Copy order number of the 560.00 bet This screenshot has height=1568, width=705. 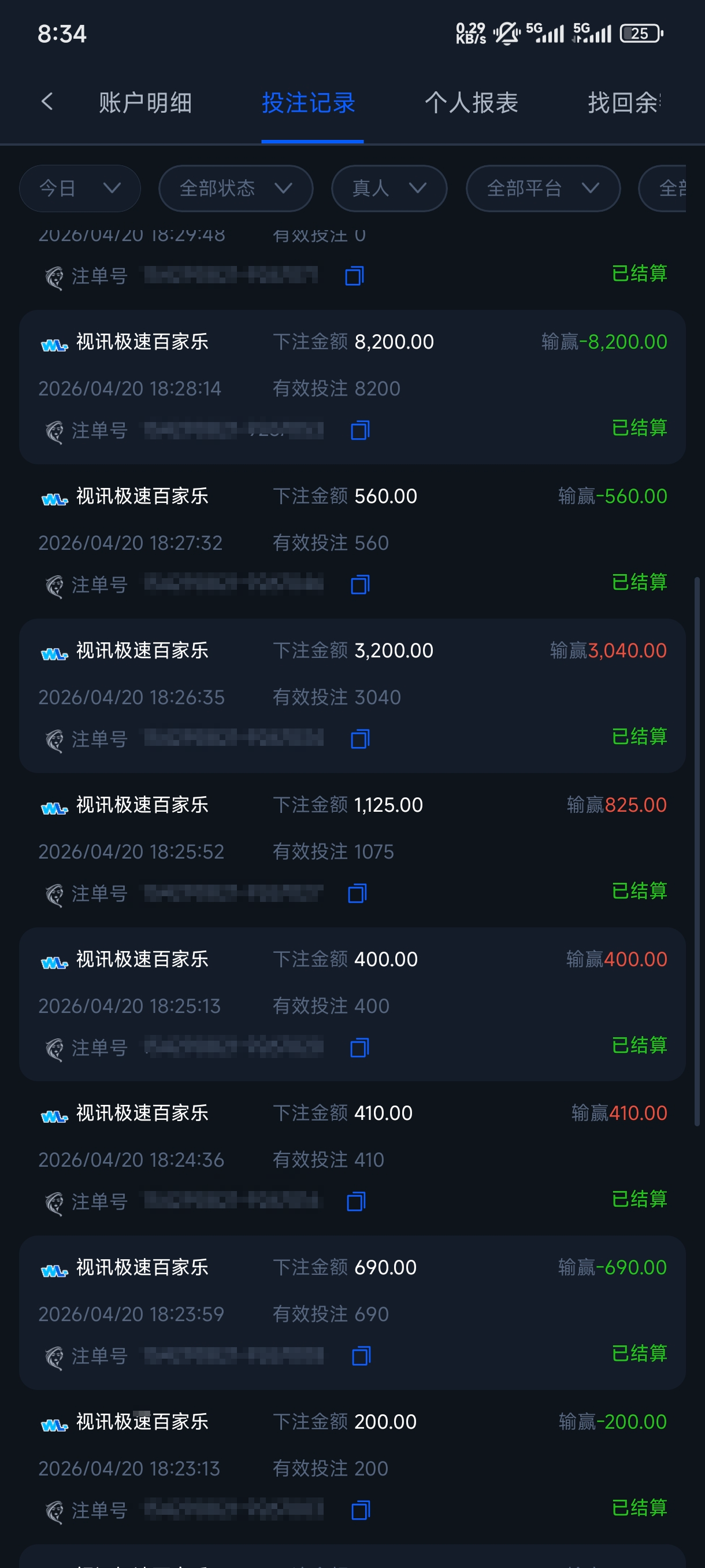coord(361,585)
